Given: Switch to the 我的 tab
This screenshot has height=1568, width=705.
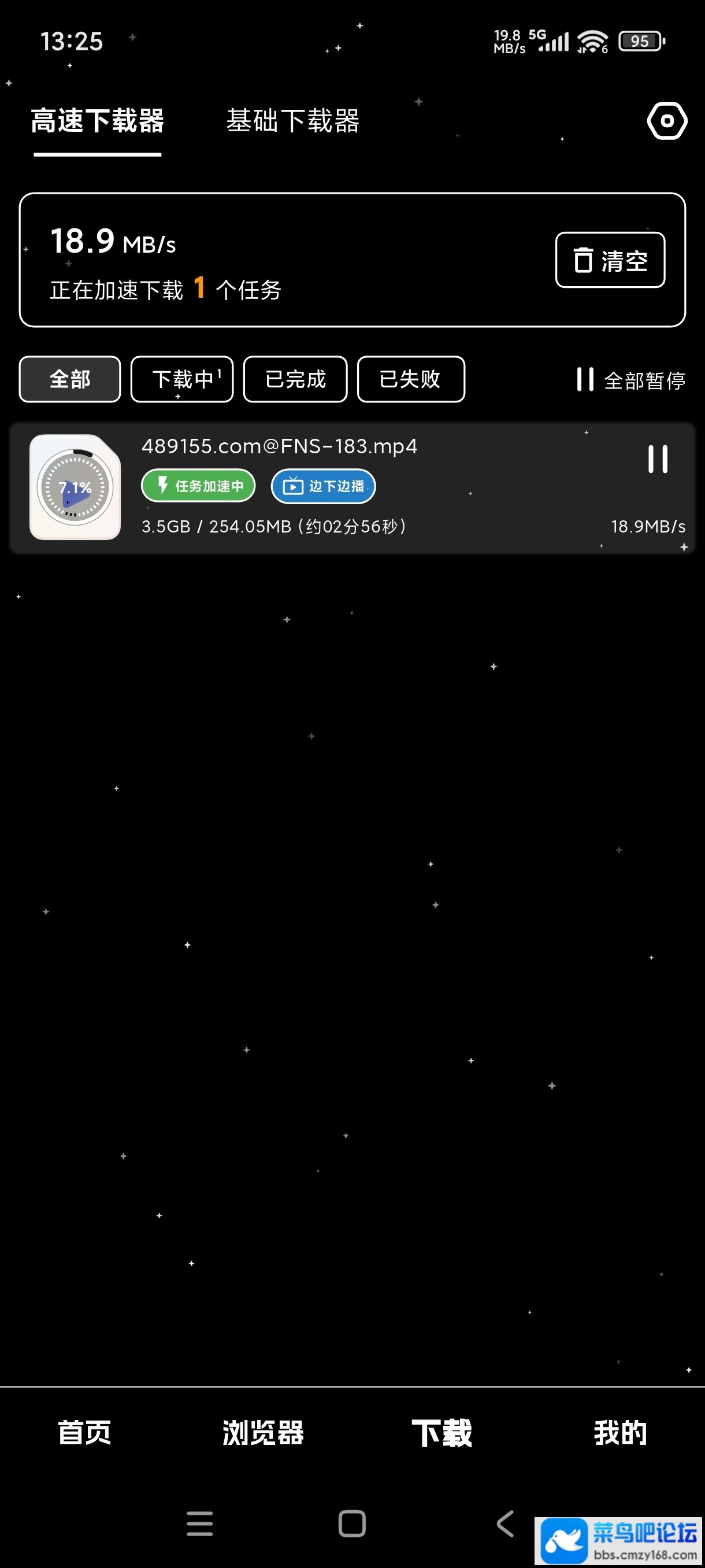Looking at the screenshot, I should pos(620,1432).
